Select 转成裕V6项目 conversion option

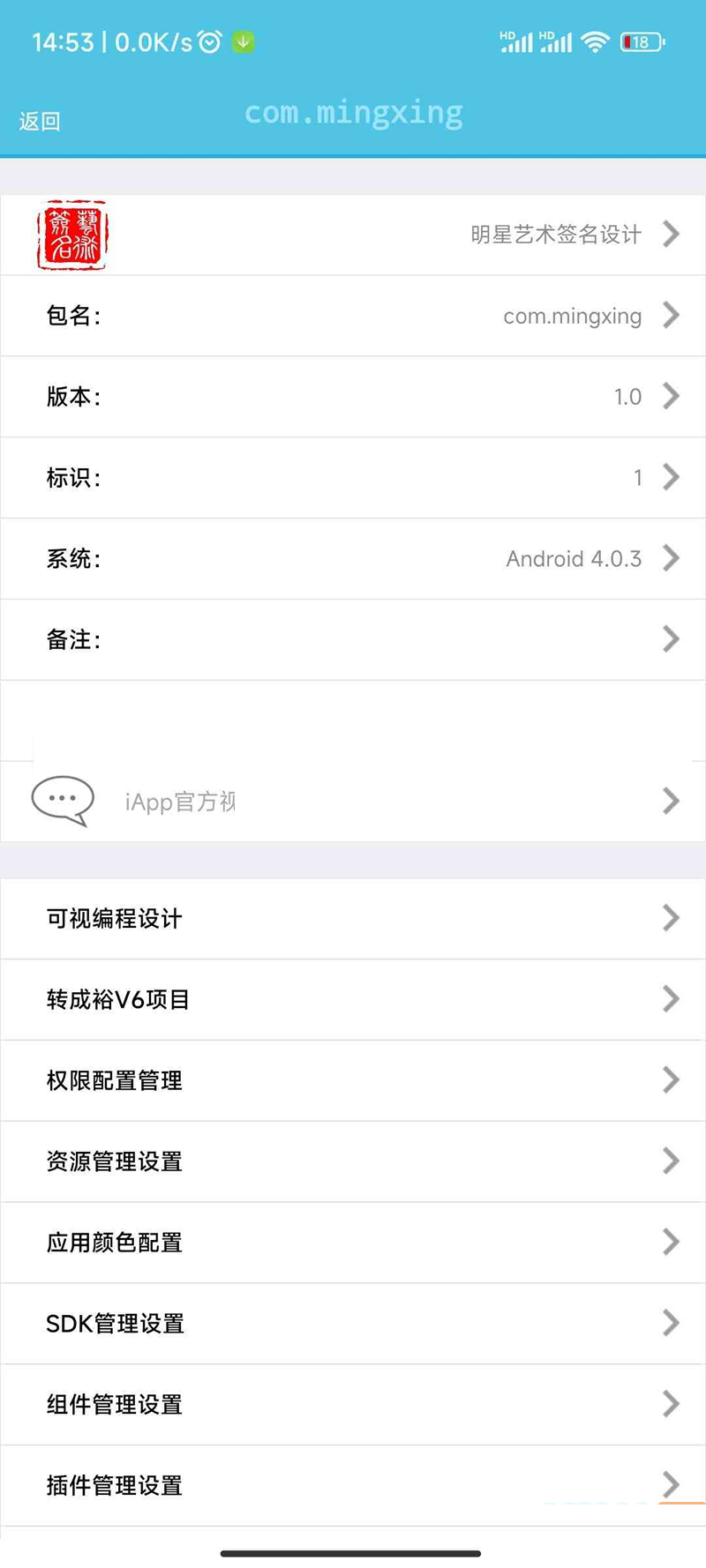[353, 999]
